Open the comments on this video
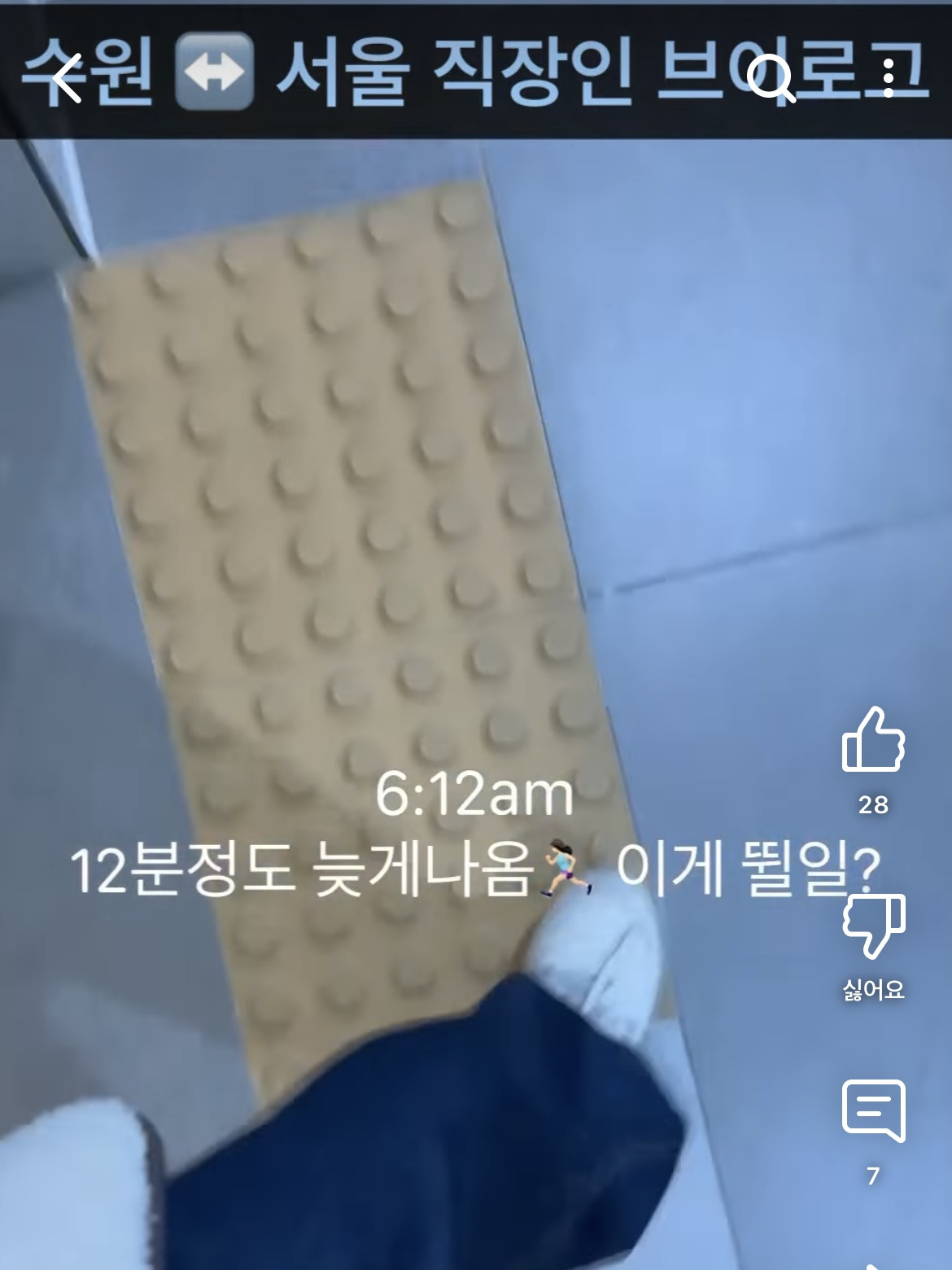The width and height of the screenshot is (952, 1270). [873, 1111]
